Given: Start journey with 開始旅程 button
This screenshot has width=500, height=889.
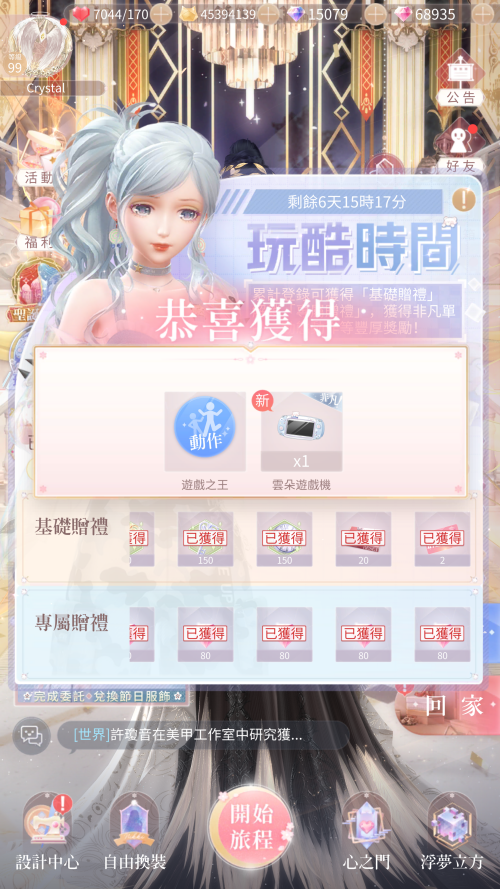Looking at the screenshot, I should click(251, 827).
